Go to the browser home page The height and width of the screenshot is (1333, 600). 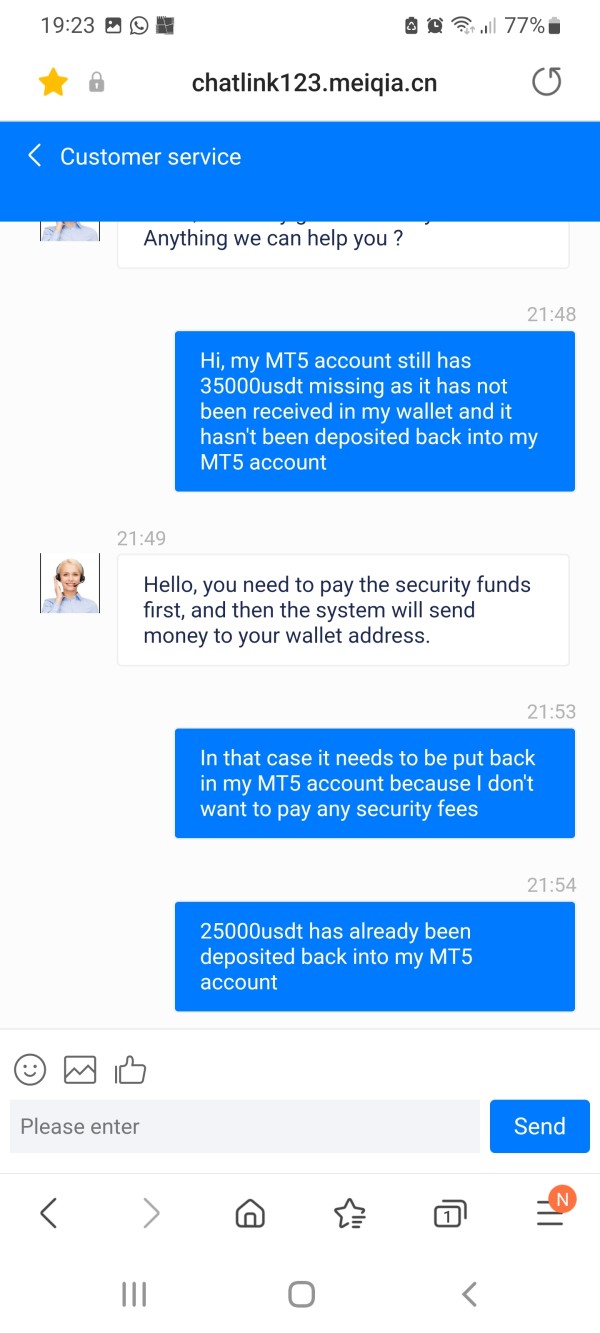(249, 1213)
